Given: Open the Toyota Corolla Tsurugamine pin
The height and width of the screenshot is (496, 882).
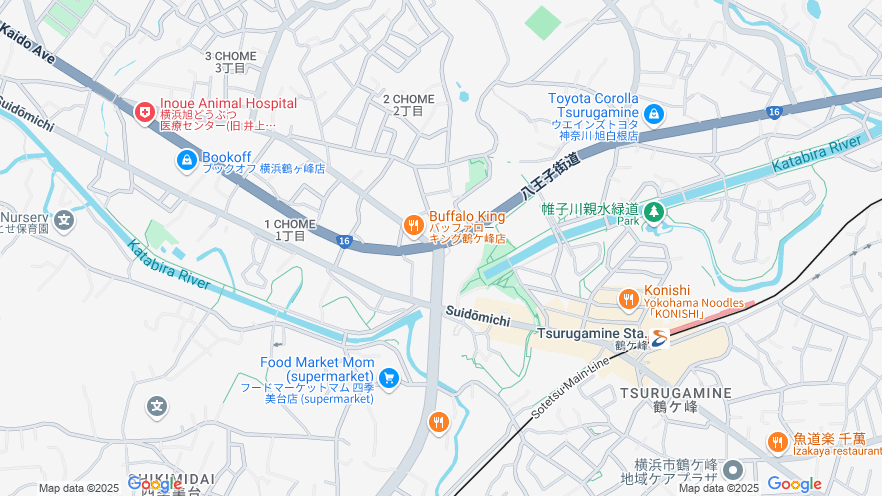Looking at the screenshot, I should point(654,114).
